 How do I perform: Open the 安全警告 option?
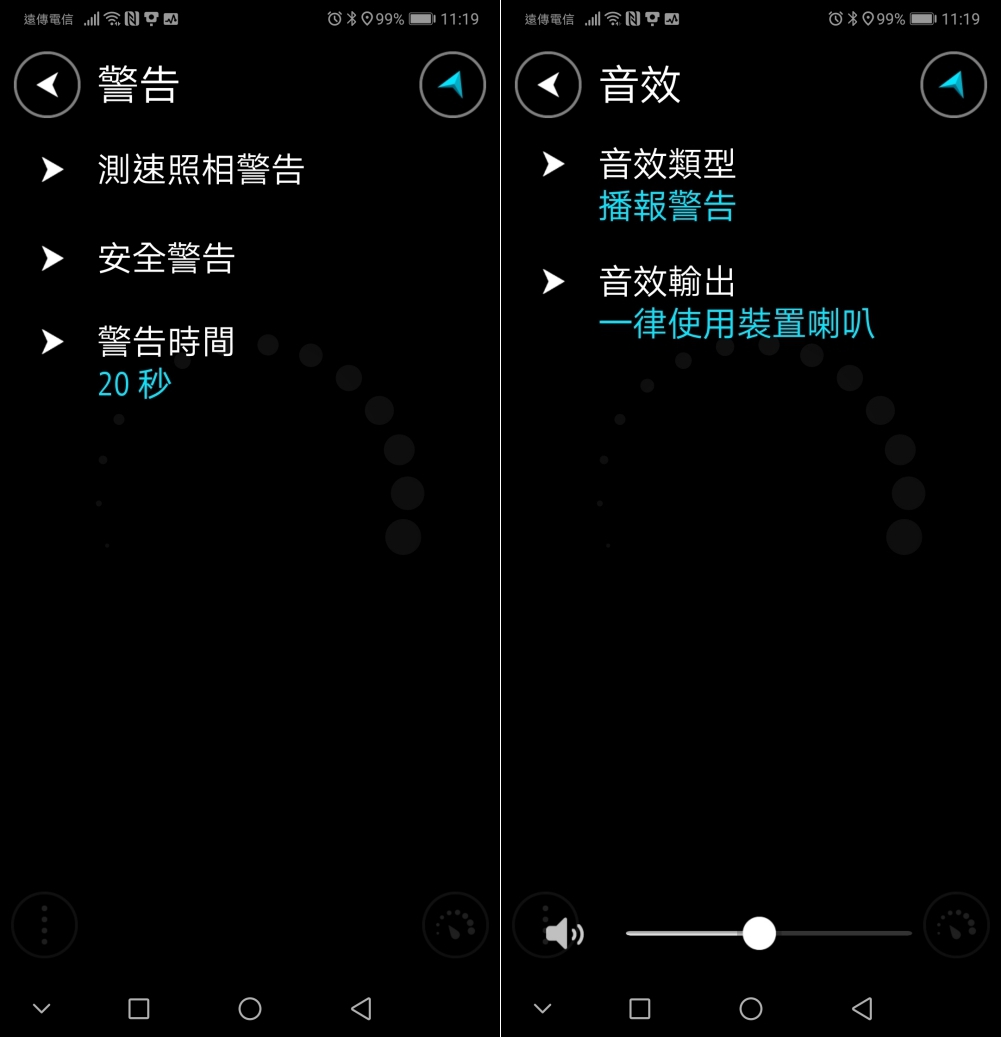tap(166, 259)
